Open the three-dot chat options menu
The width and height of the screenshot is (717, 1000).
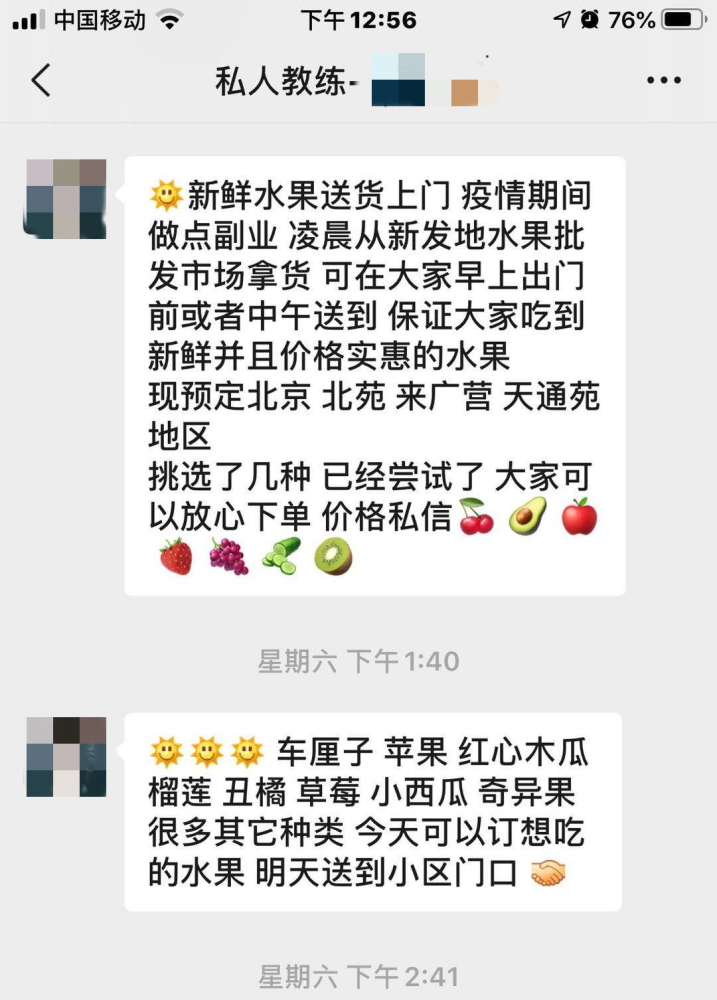coord(664,81)
